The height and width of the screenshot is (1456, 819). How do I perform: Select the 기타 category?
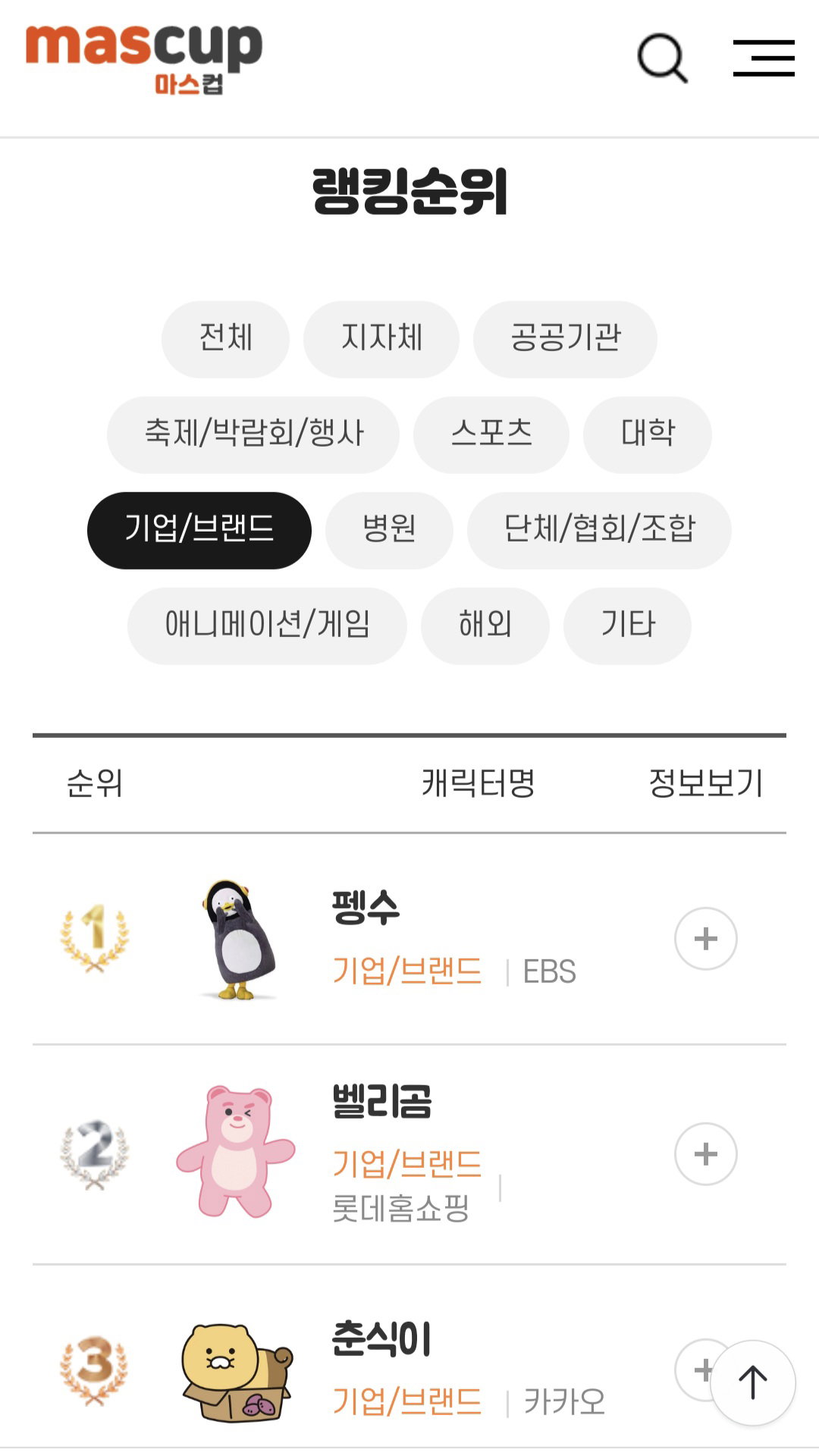click(627, 626)
